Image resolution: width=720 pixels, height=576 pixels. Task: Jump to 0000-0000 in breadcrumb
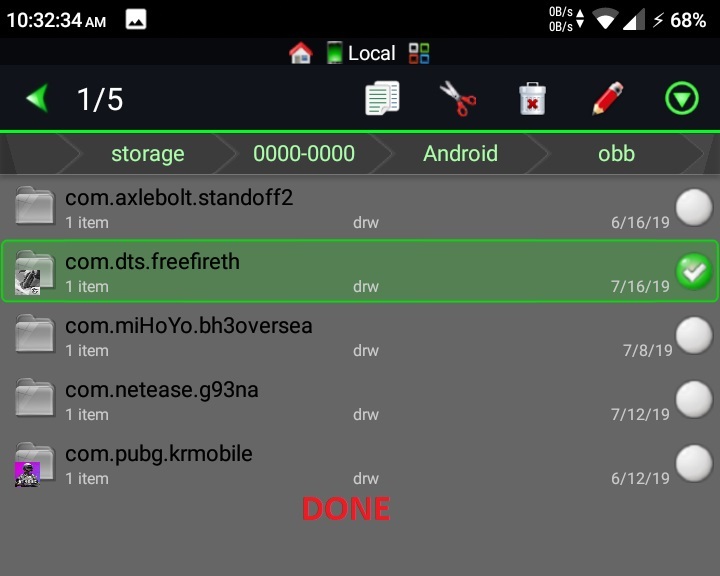(x=304, y=153)
